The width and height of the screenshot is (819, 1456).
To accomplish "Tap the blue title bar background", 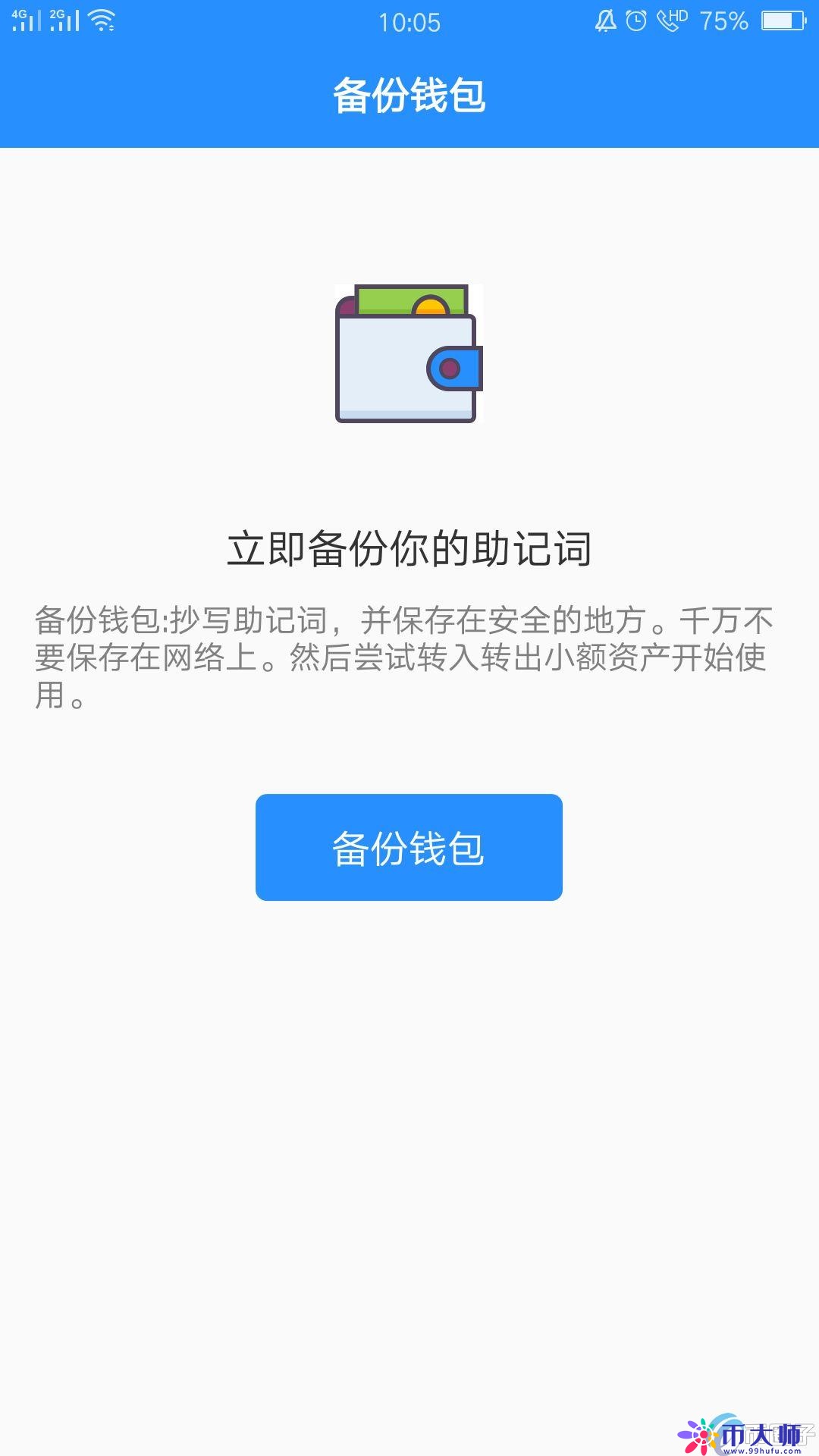I will coord(190,95).
